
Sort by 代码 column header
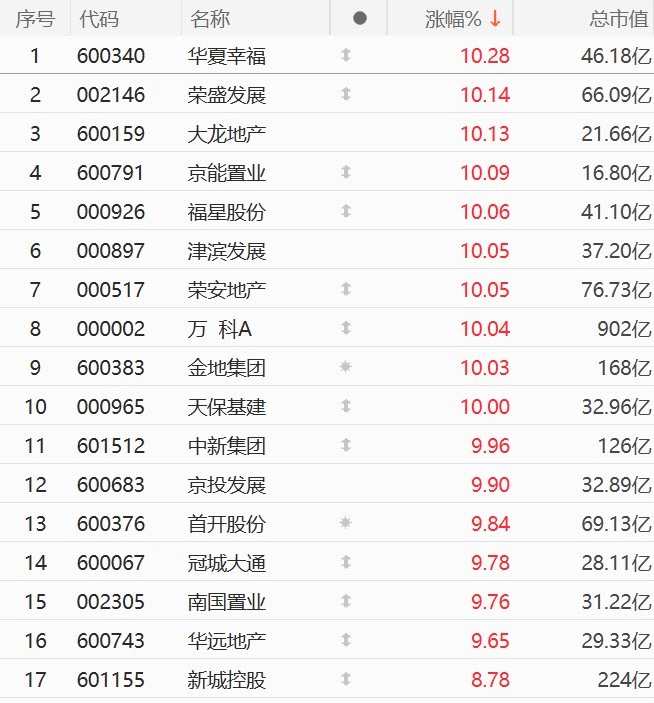click(97, 19)
